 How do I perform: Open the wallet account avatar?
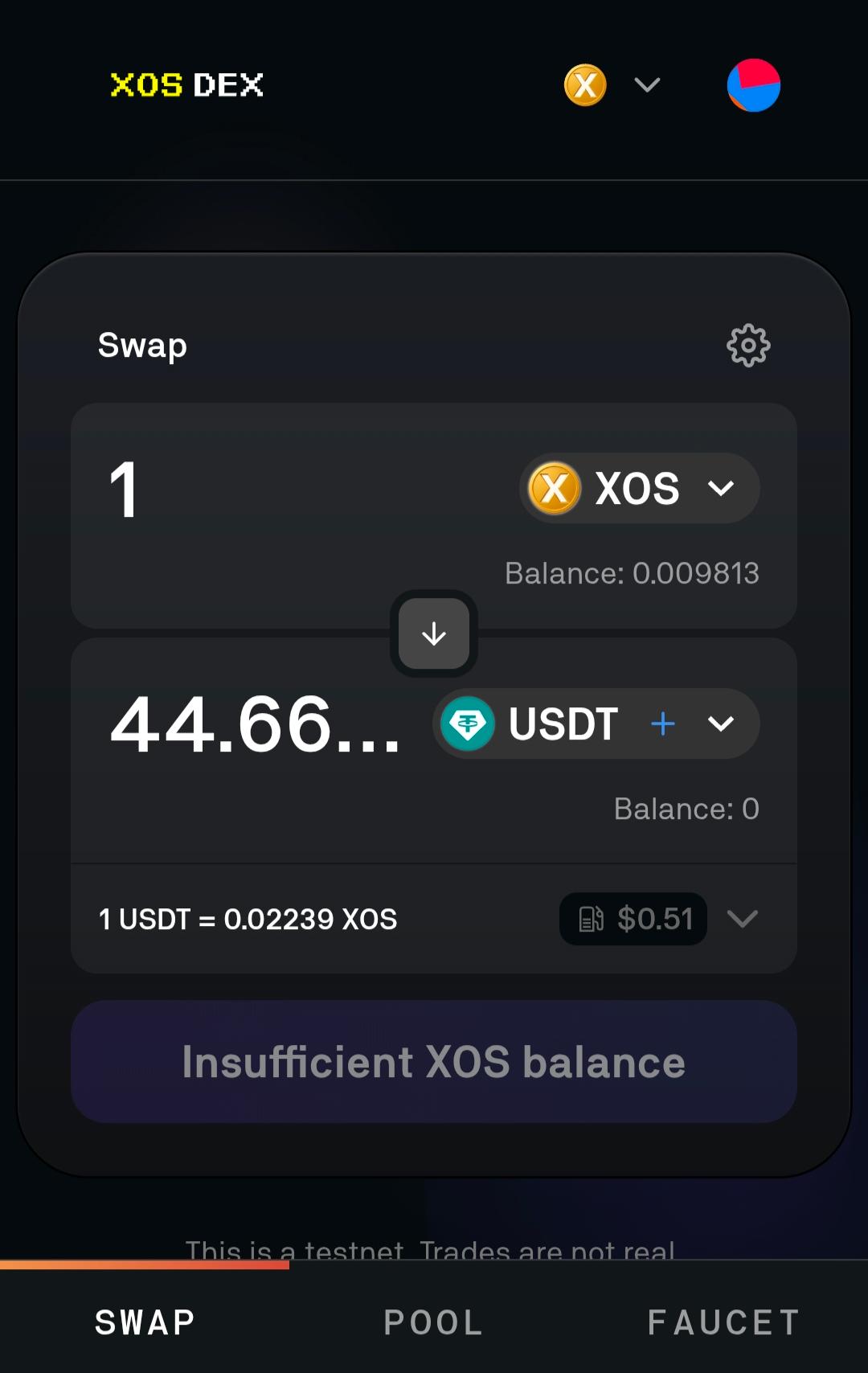click(x=753, y=85)
